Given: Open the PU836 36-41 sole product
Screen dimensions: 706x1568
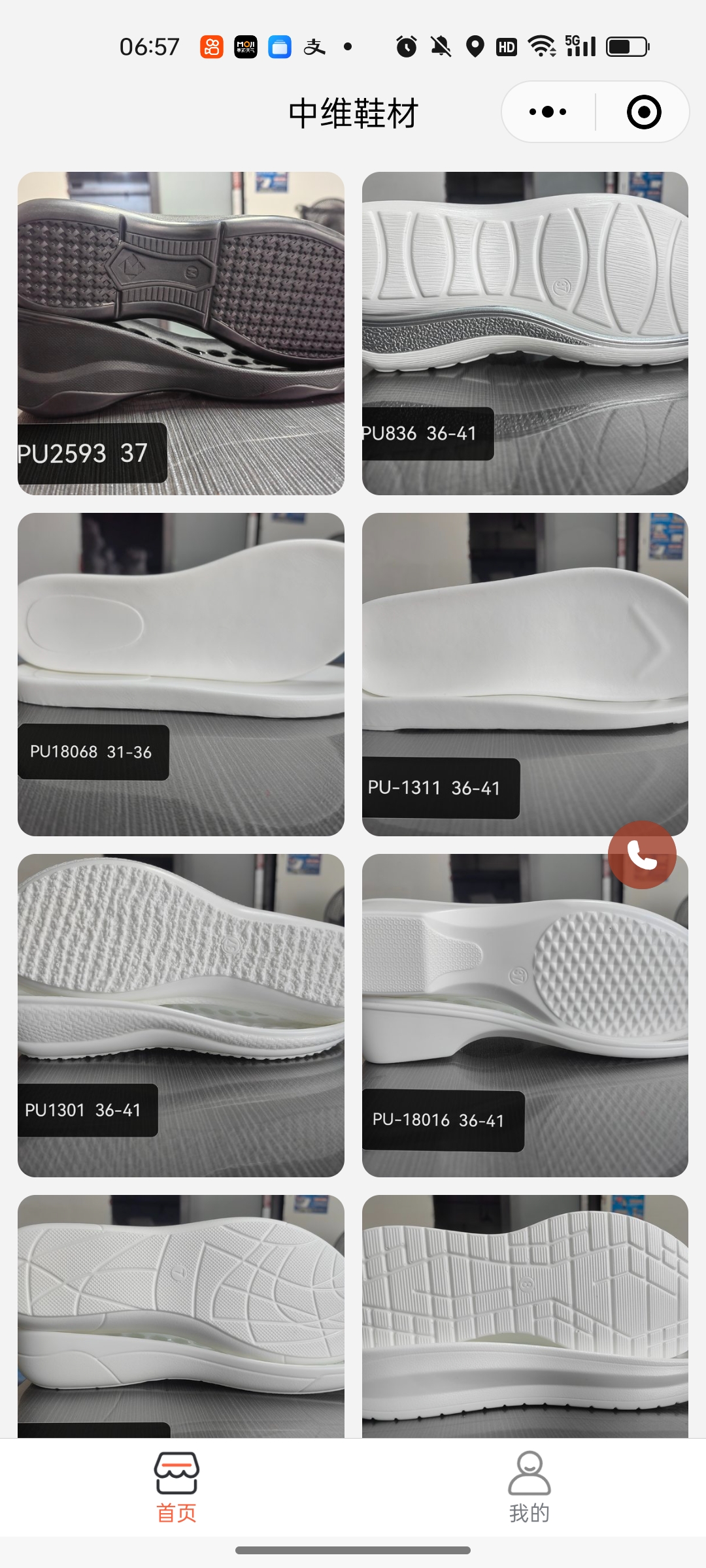Looking at the screenshot, I should (525, 333).
